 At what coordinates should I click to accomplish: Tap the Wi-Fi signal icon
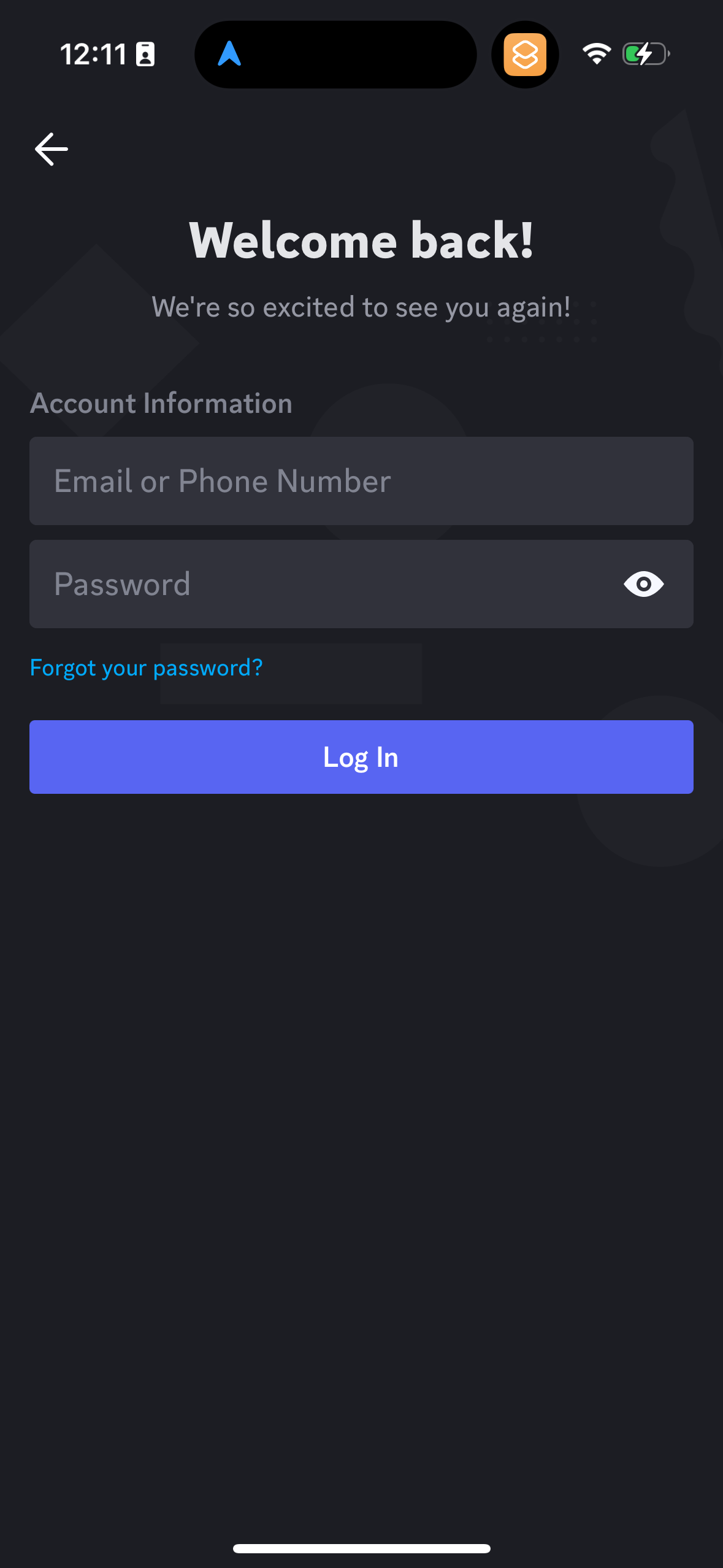595,54
